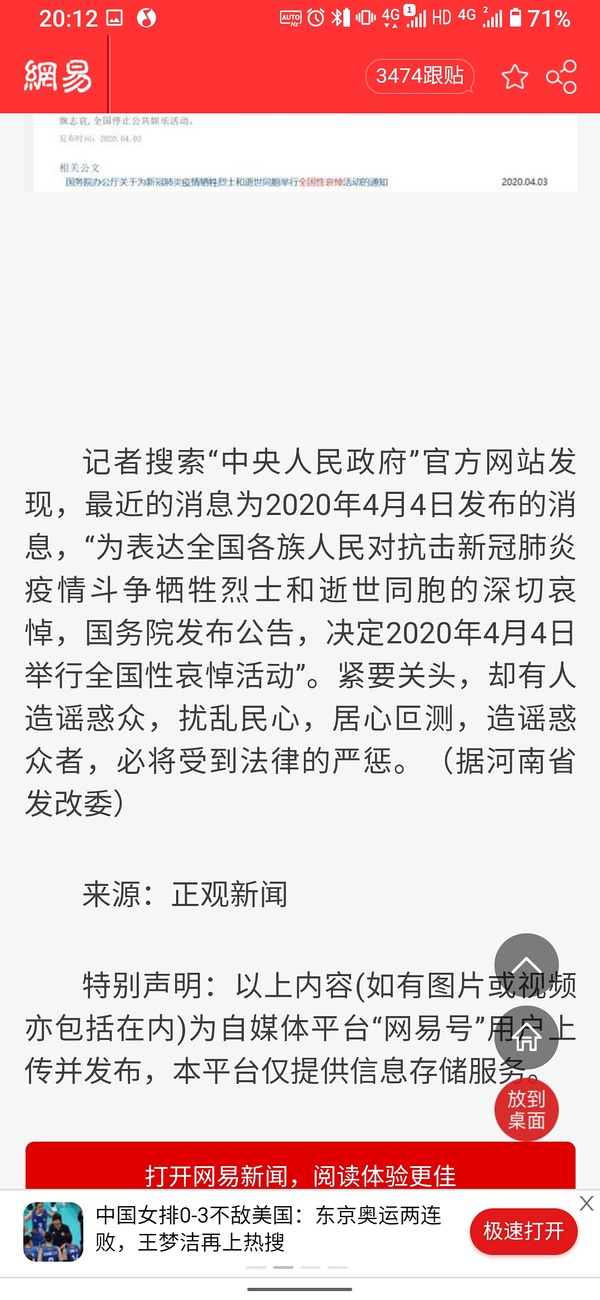Share this article
This screenshot has height=1300, width=600.
point(561,77)
